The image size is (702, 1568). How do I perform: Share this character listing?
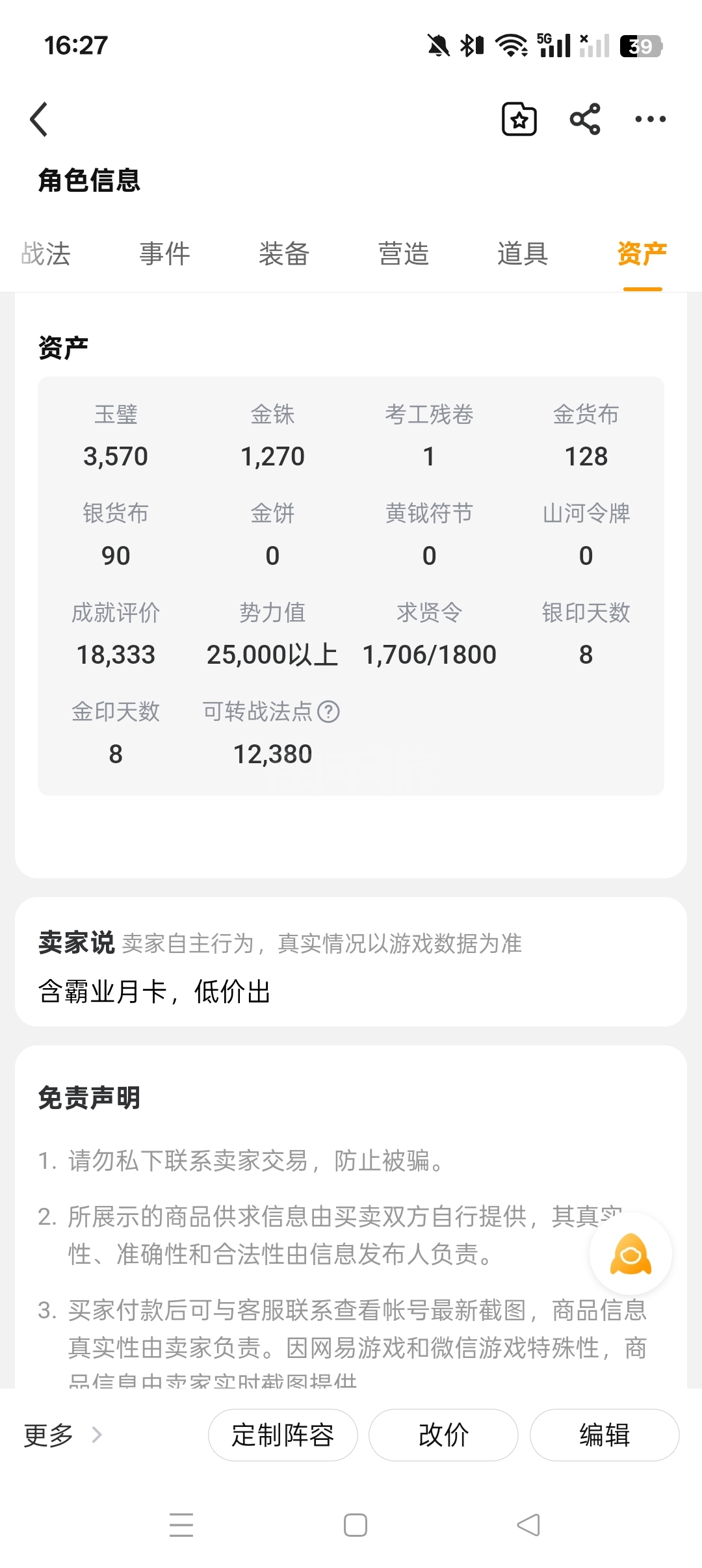click(x=585, y=119)
